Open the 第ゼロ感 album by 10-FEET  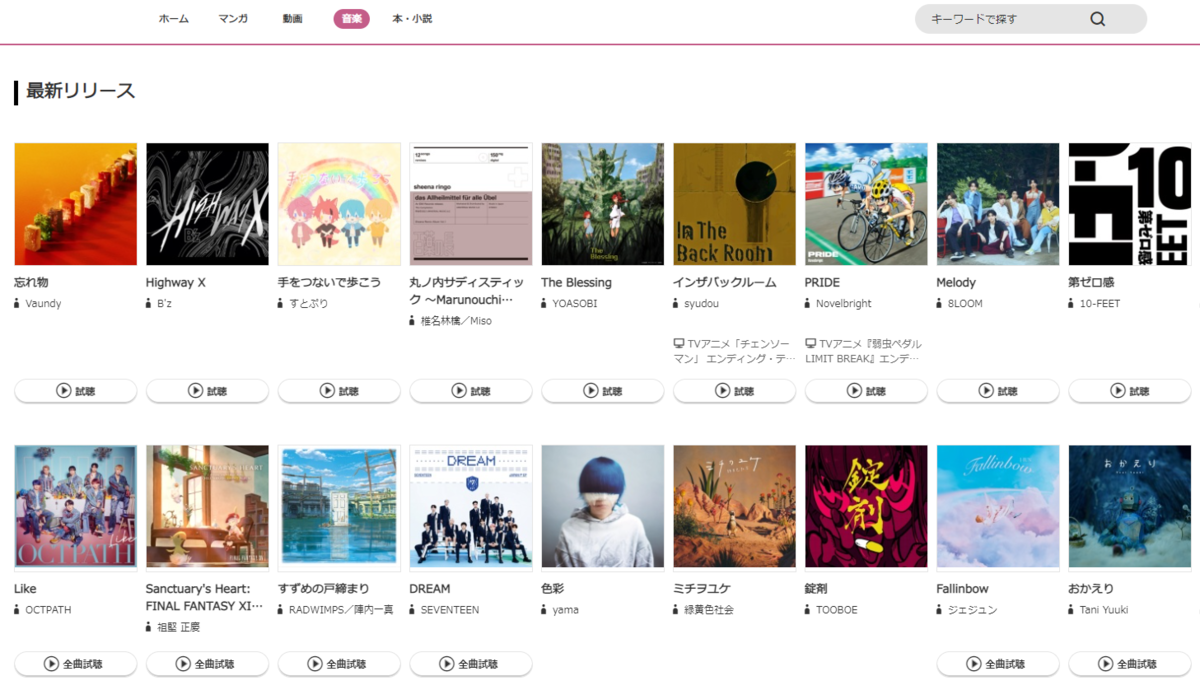point(1130,204)
